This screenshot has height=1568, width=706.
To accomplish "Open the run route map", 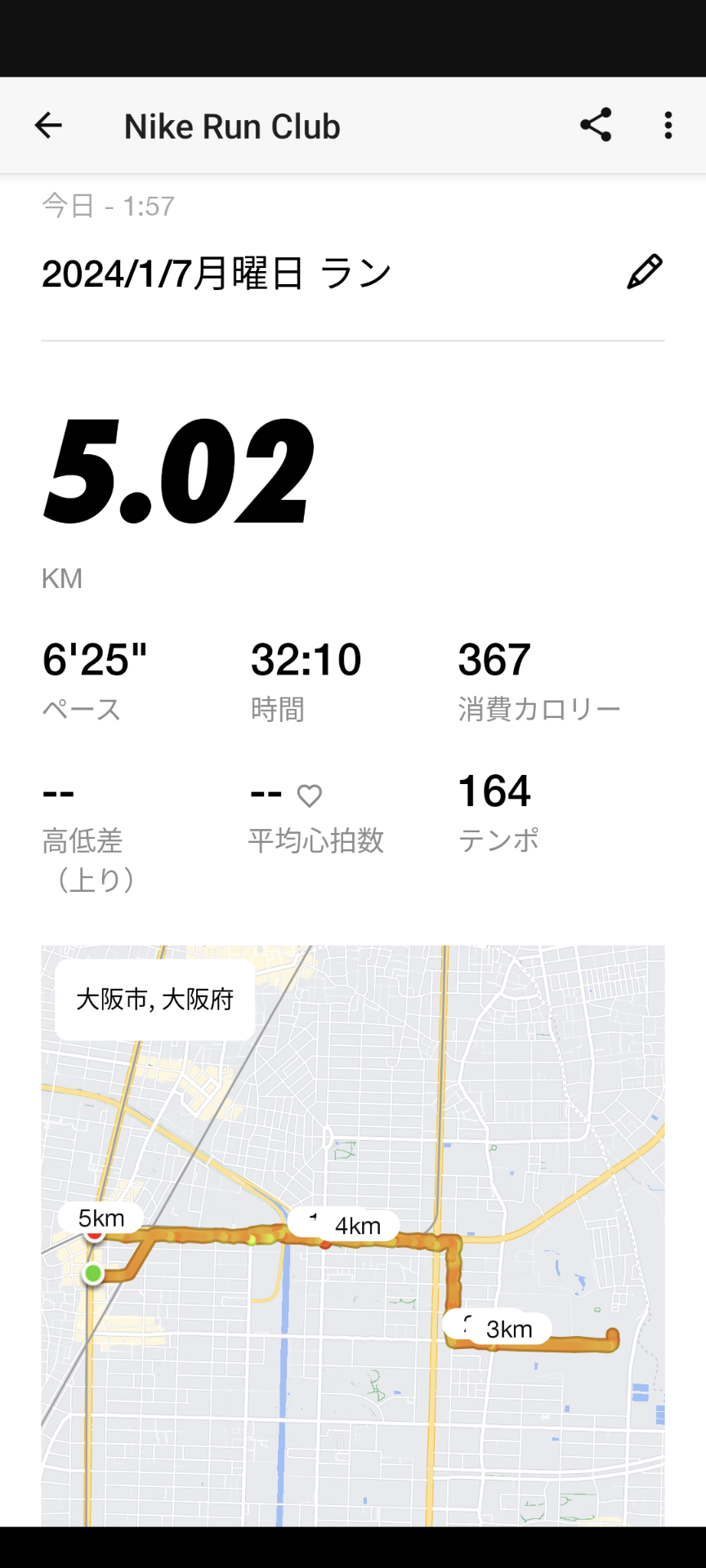I will [353, 1236].
